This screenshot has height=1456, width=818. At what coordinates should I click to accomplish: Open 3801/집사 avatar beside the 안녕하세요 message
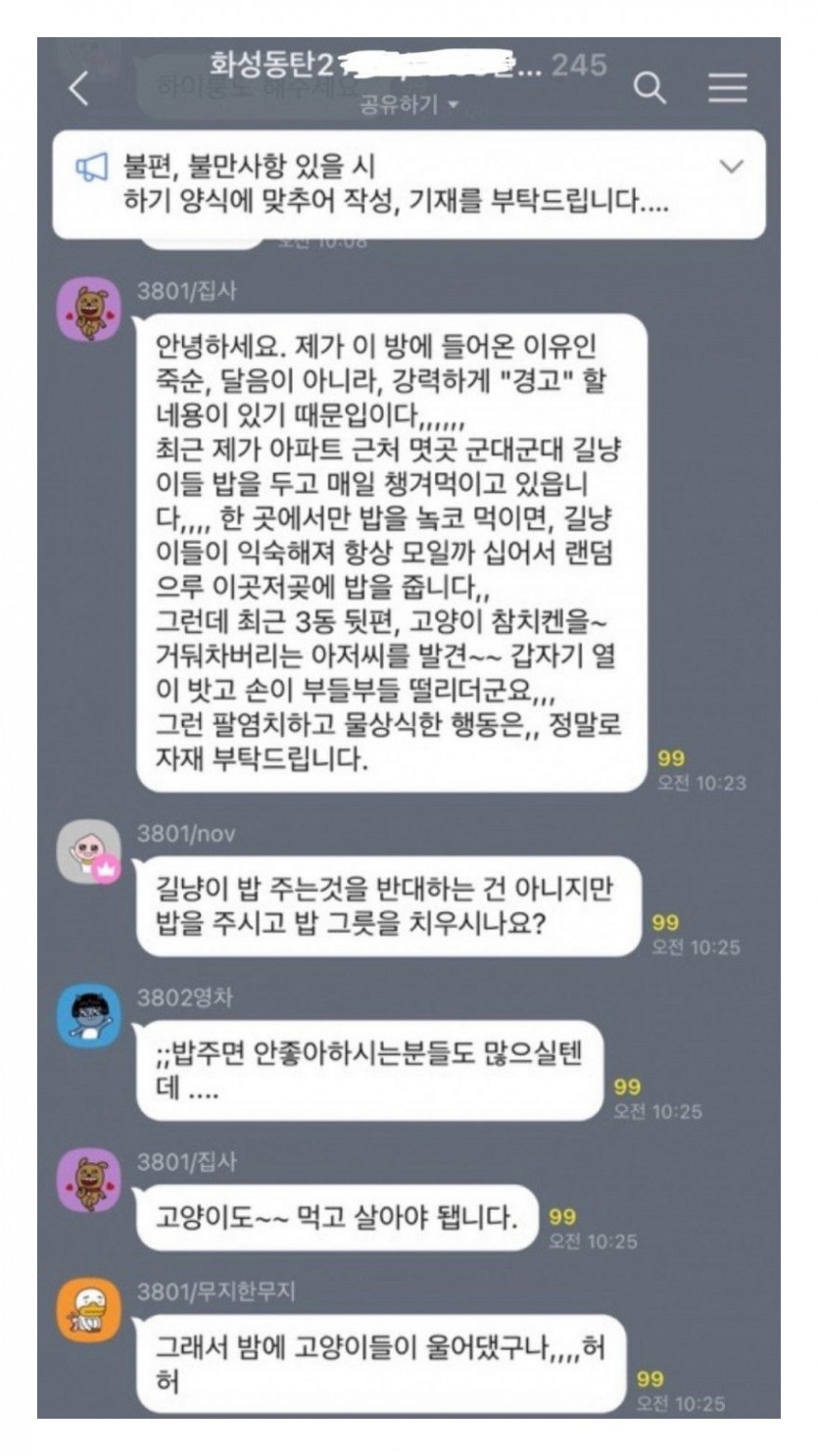click(89, 309)
